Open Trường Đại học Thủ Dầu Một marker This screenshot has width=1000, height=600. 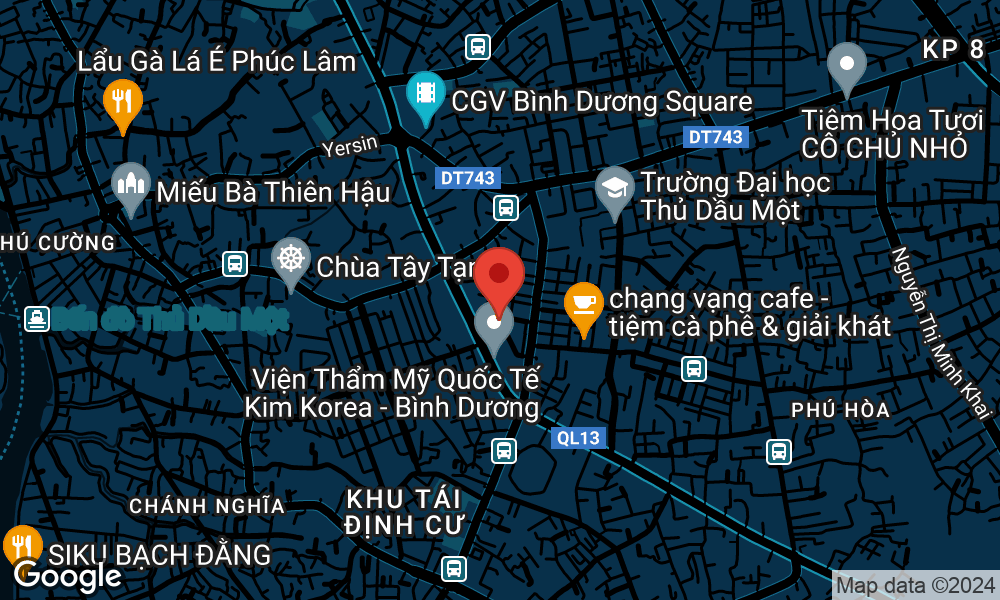(x=614, y=189)
